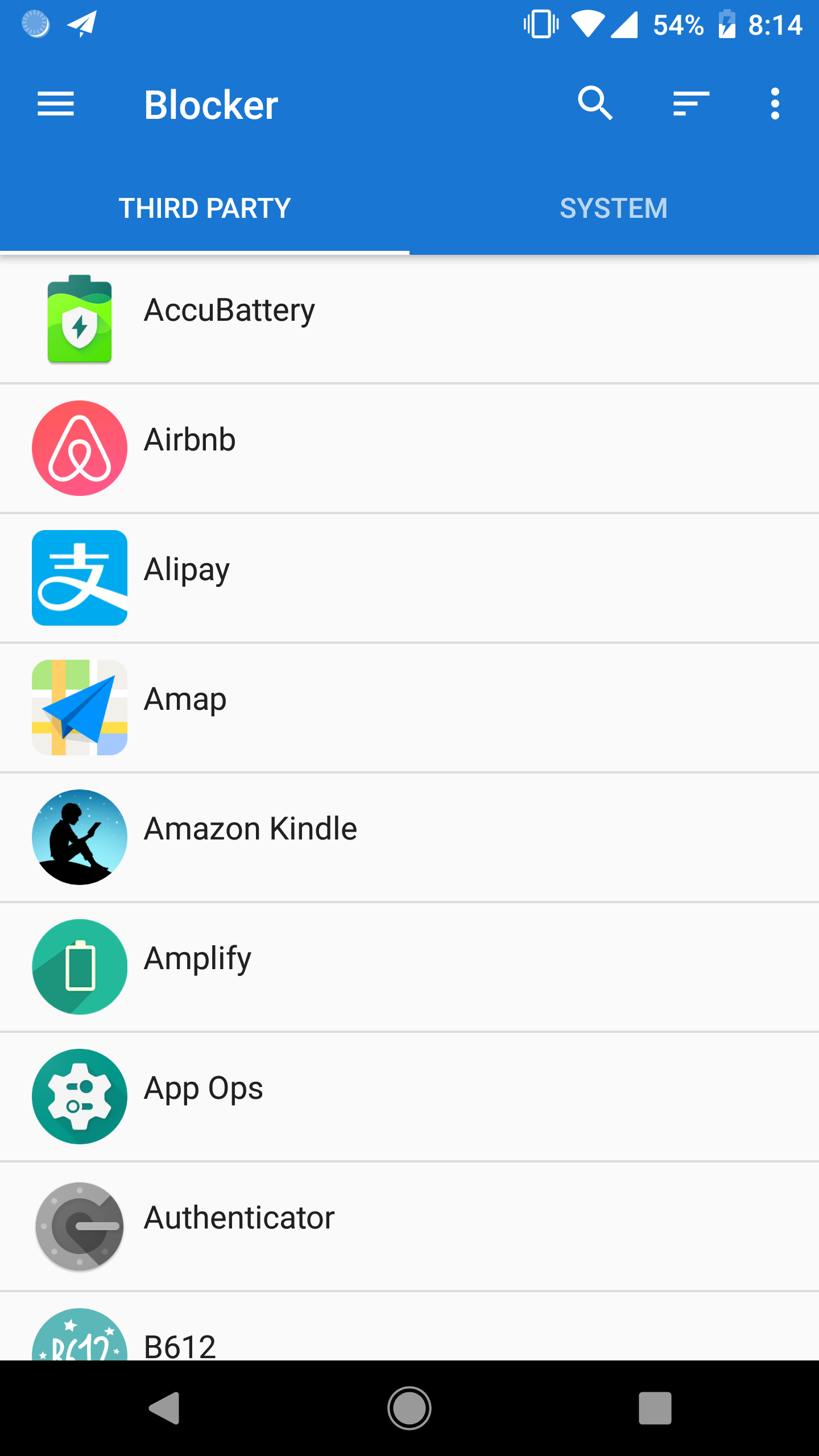Select the Airbnb app icon
Viewport: 819px width, 1456px height.
[79, 448]
